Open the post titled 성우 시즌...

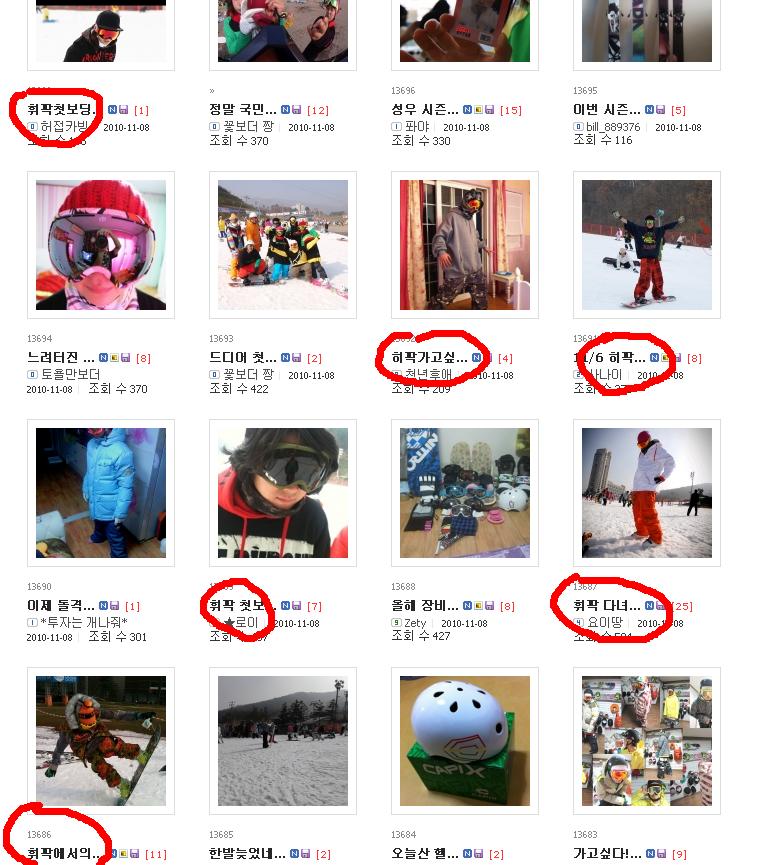point(424,109)
